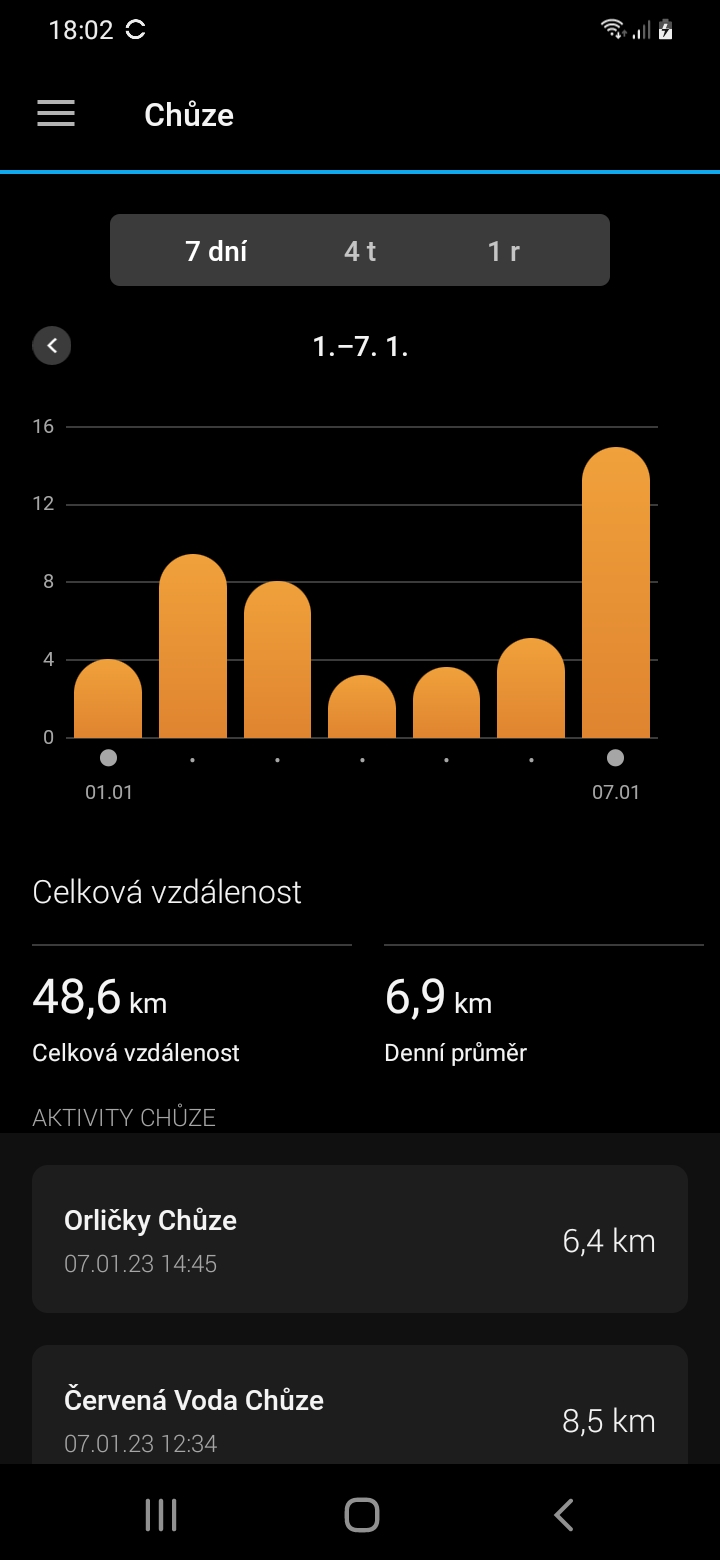
Task: Tap the system back button
Action: [563, 1514]
